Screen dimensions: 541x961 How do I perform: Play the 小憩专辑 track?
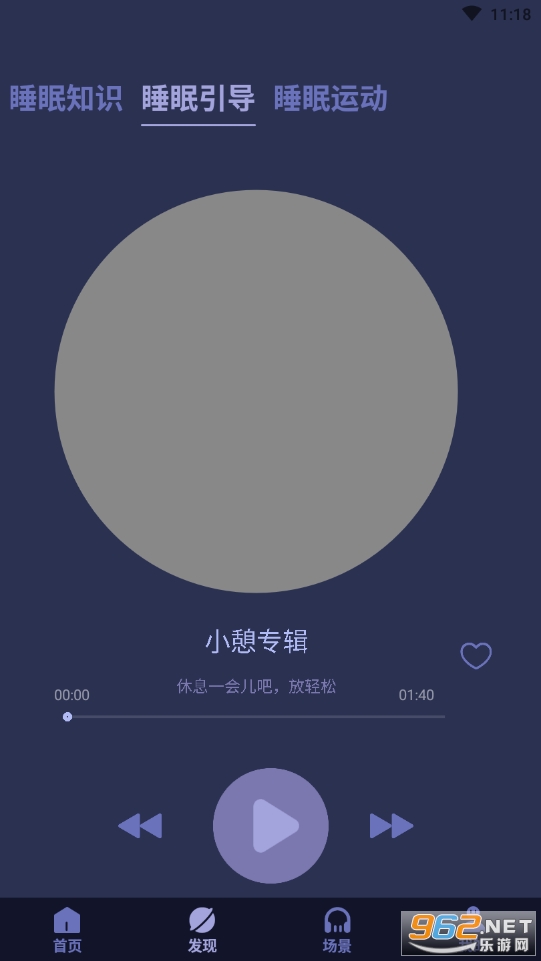[271, 826]
